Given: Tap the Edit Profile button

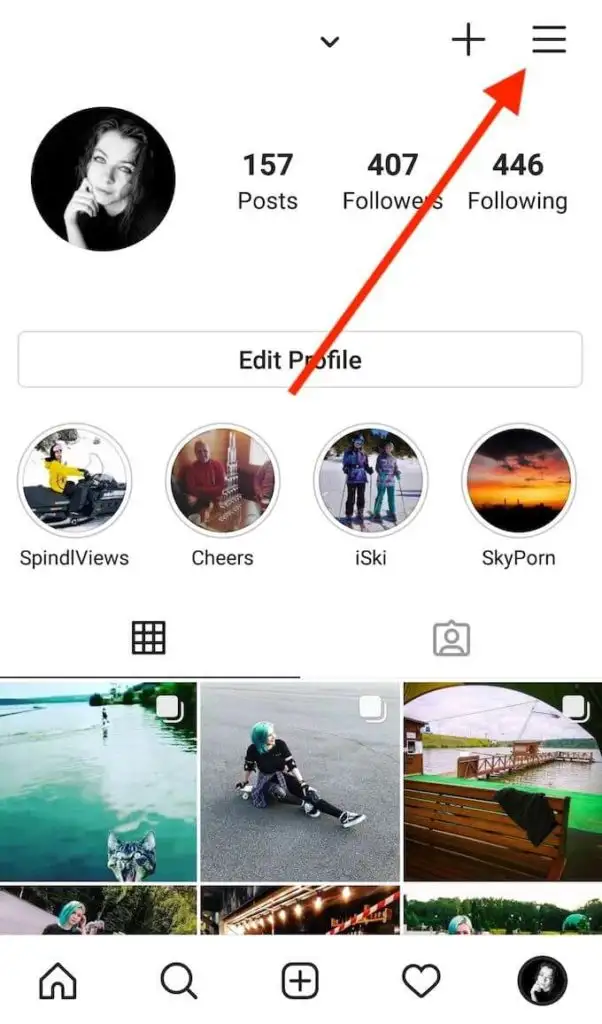Looking at the screenshot, I should pos(300,360).
